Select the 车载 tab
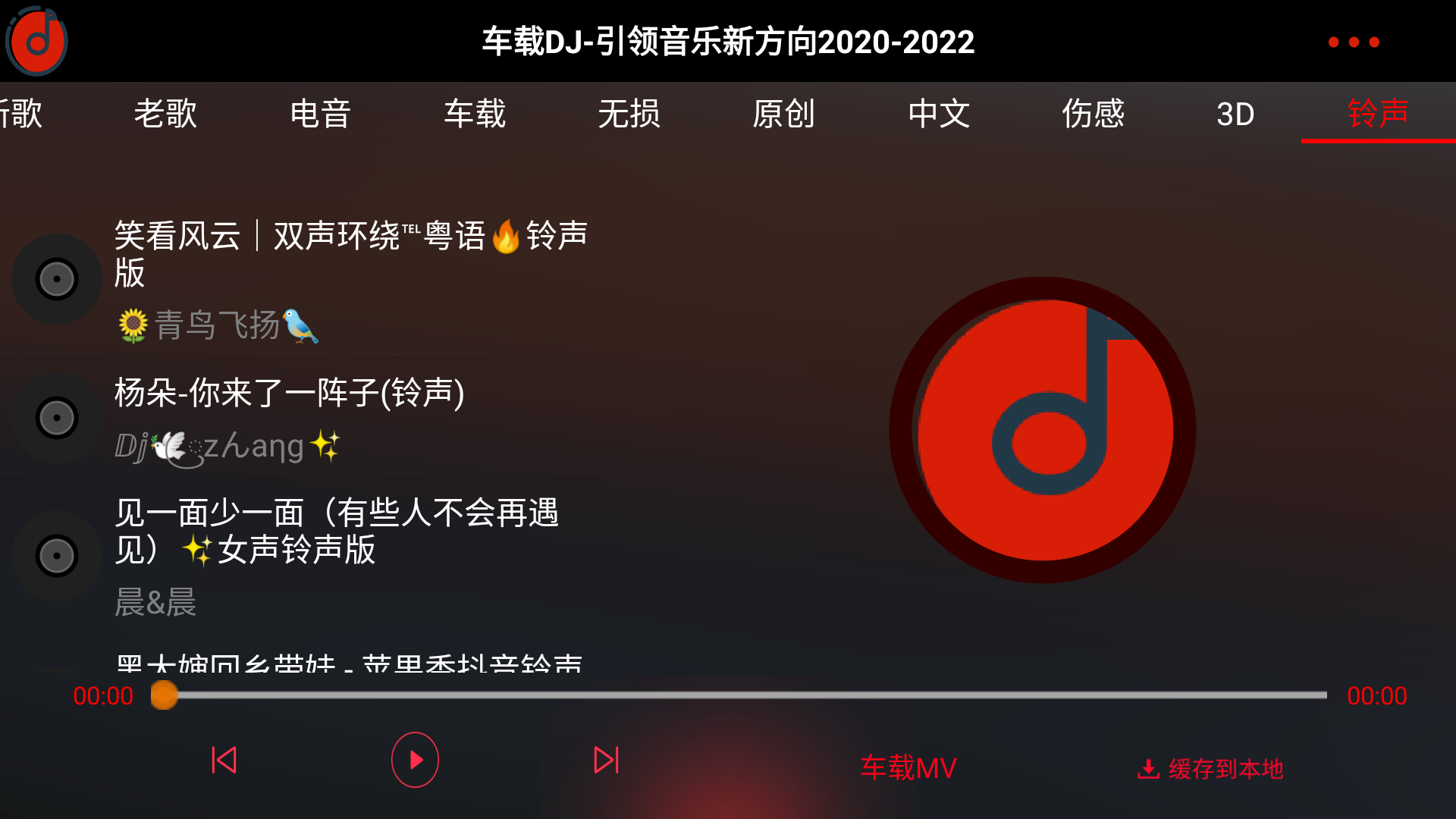 (x=475, y=114)
